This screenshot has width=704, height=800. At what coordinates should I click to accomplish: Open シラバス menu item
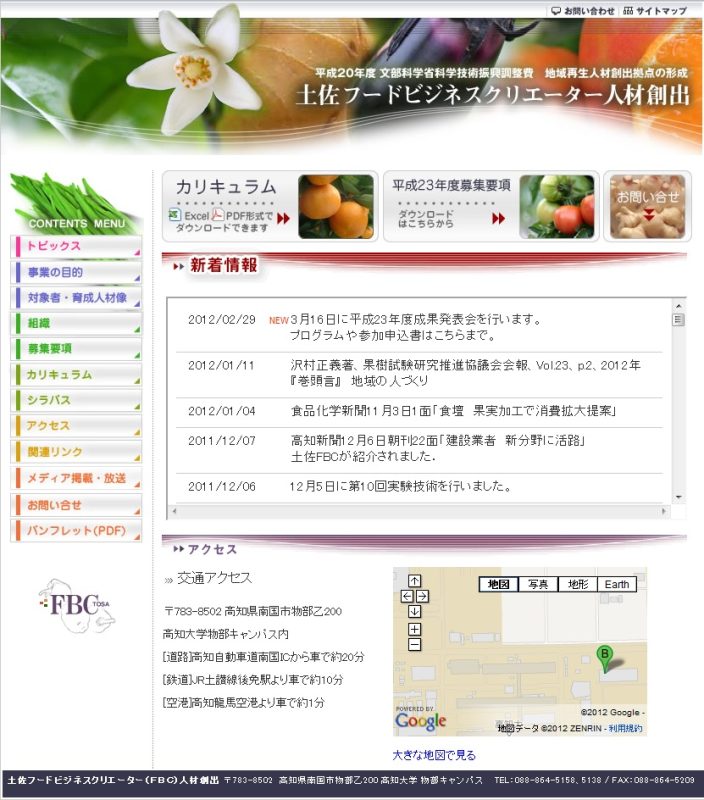tap(75, 400)
